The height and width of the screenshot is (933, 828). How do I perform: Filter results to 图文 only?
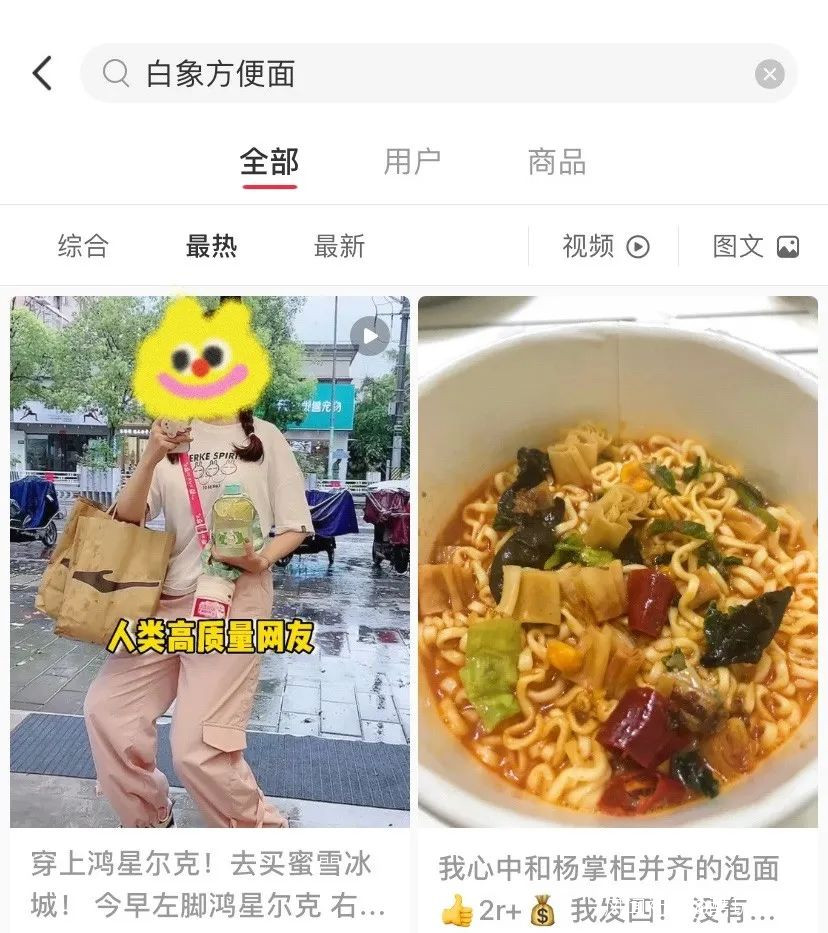coord(755,246)
